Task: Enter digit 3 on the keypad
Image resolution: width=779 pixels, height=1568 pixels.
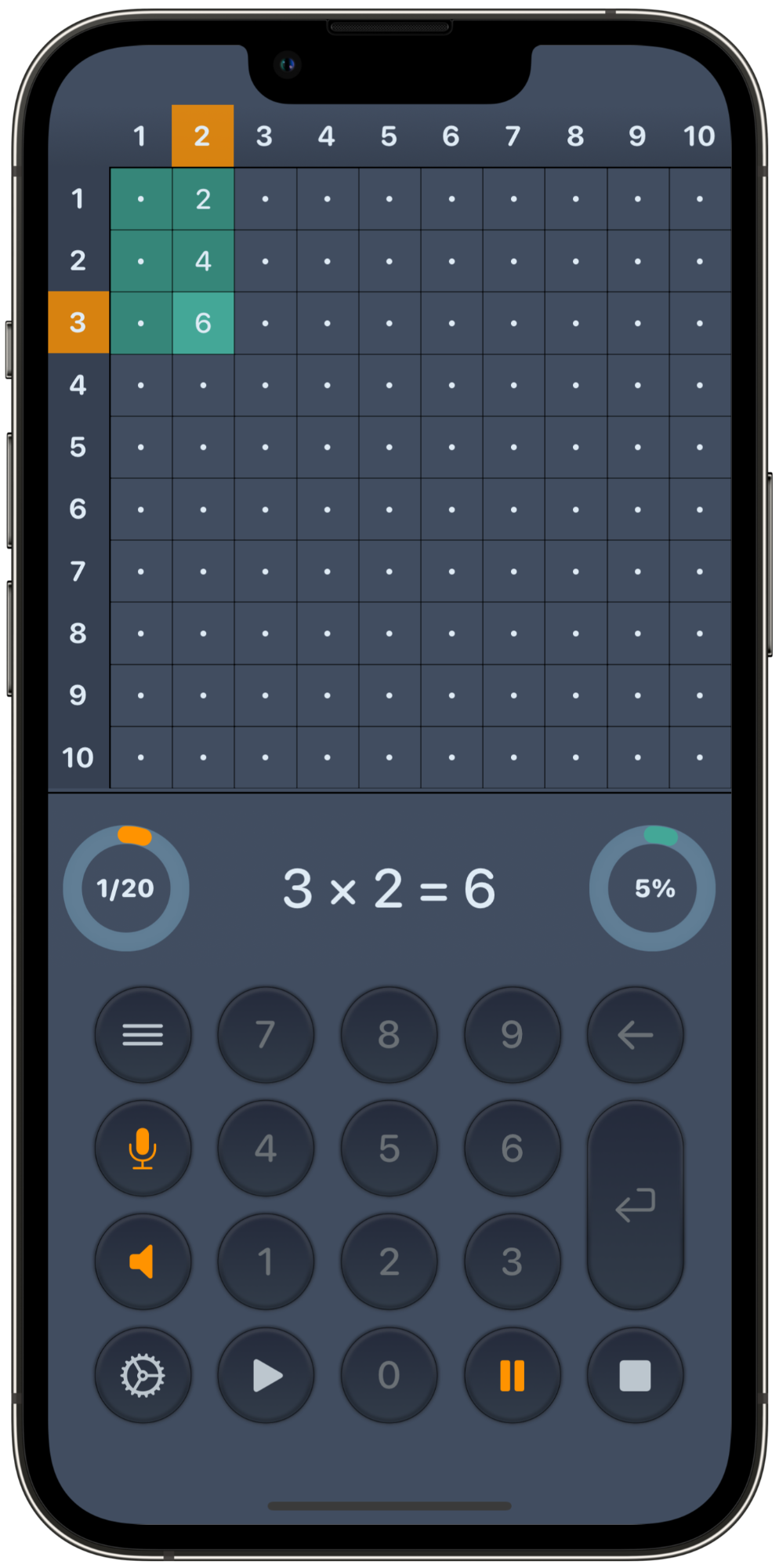Action: pyautogui.click(x=513, y=1262)
